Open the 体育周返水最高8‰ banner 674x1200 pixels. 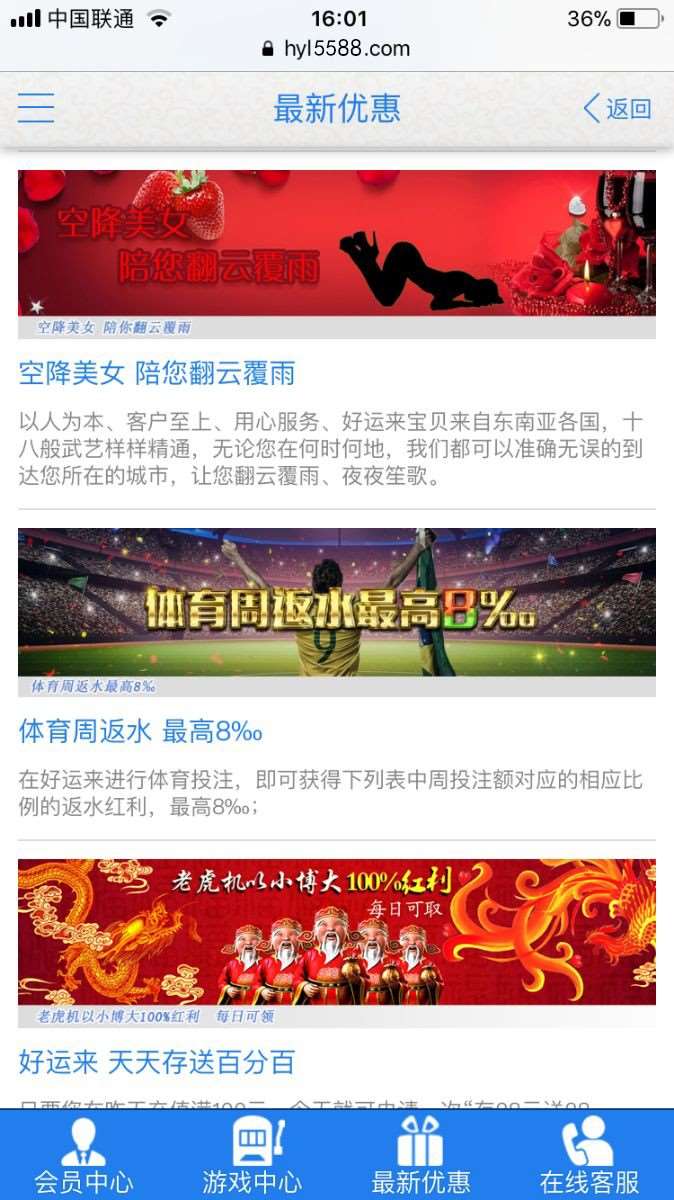coord(337,603)
